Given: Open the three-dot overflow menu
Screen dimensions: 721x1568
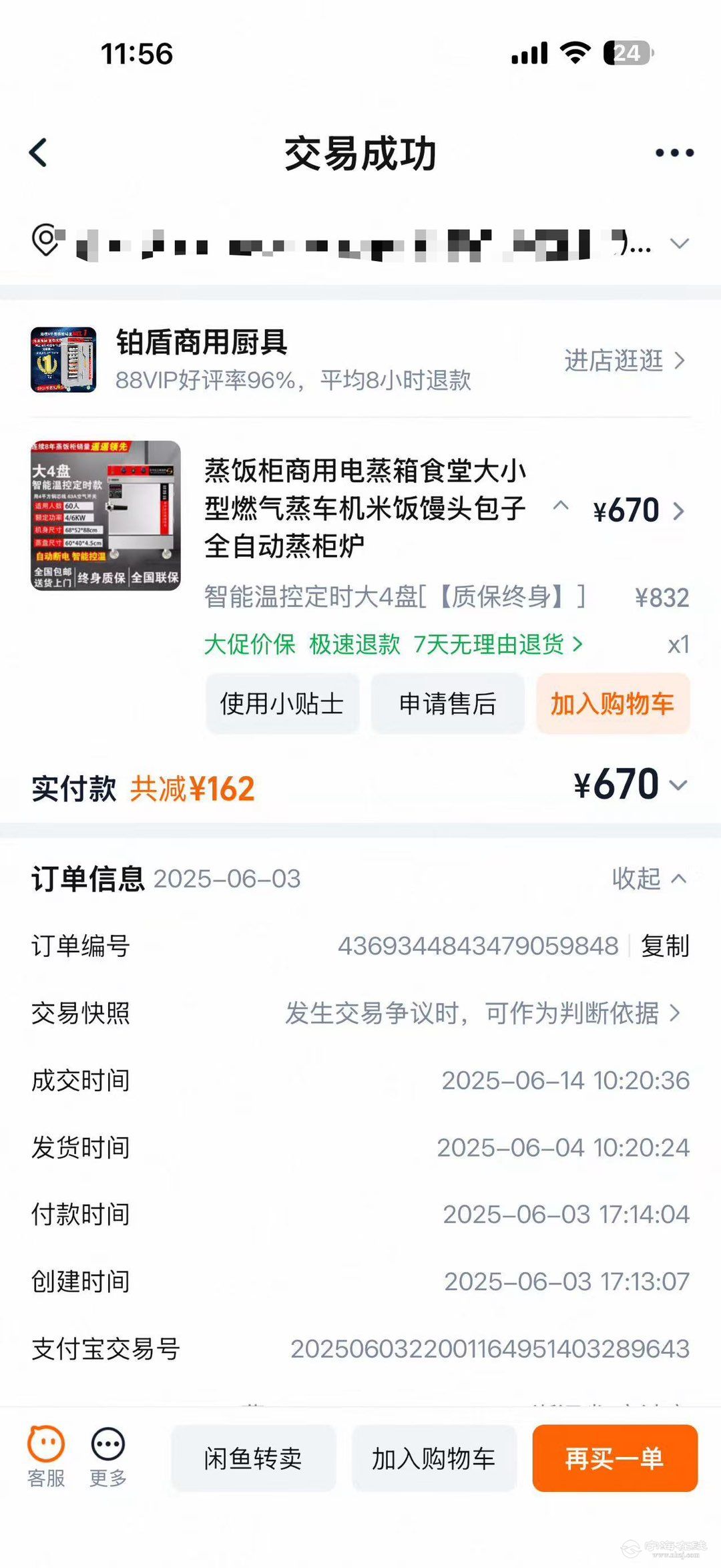Looking at the screenshot, I should [x=674, y=153].
